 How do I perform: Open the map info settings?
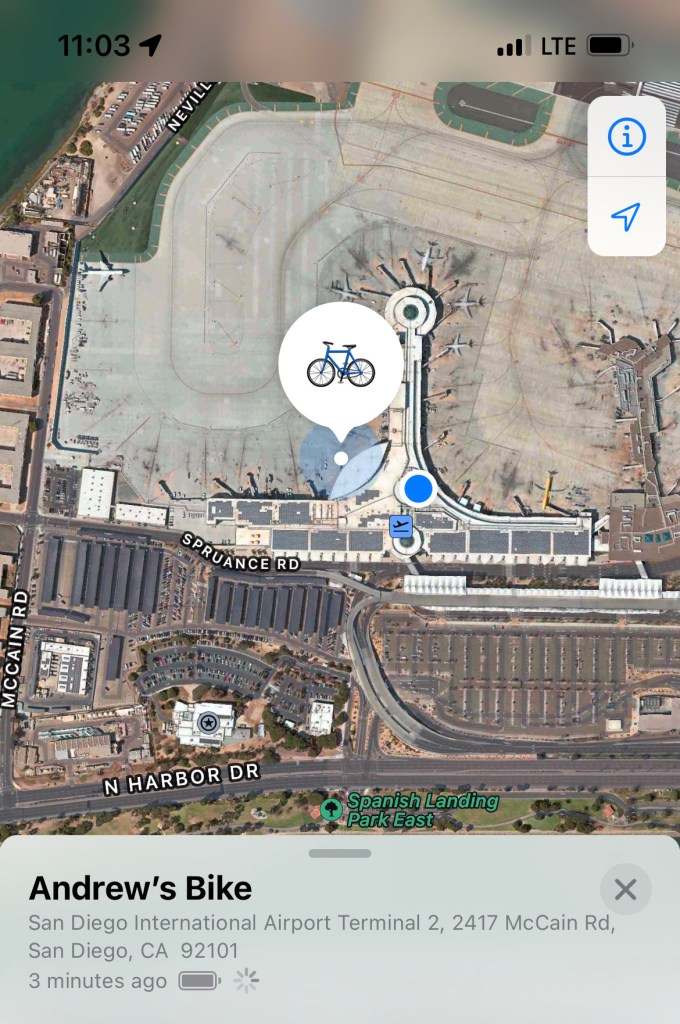626,138
